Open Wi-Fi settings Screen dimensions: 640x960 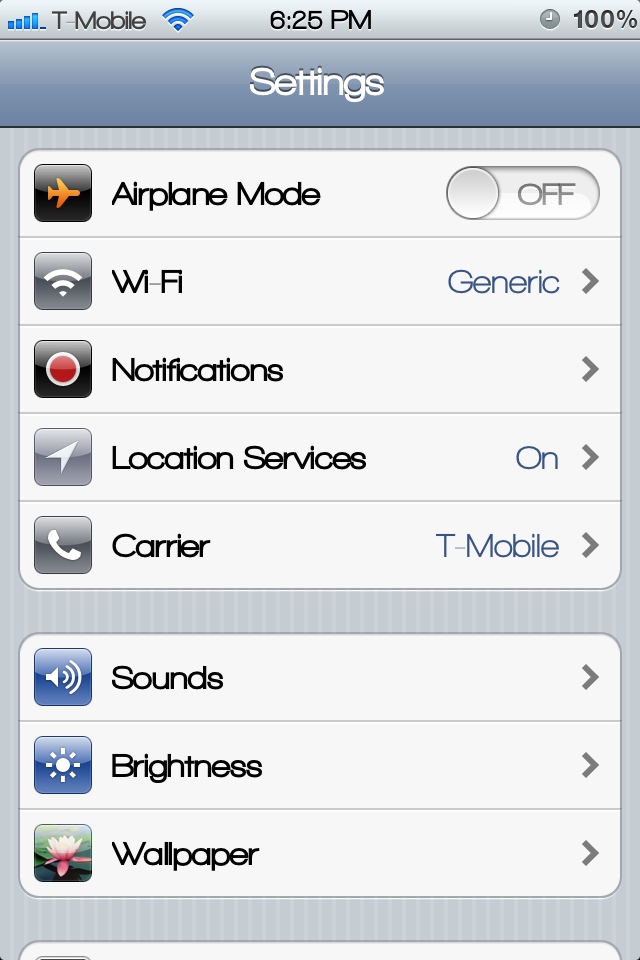pyautogui.click(x=320, y=282)
